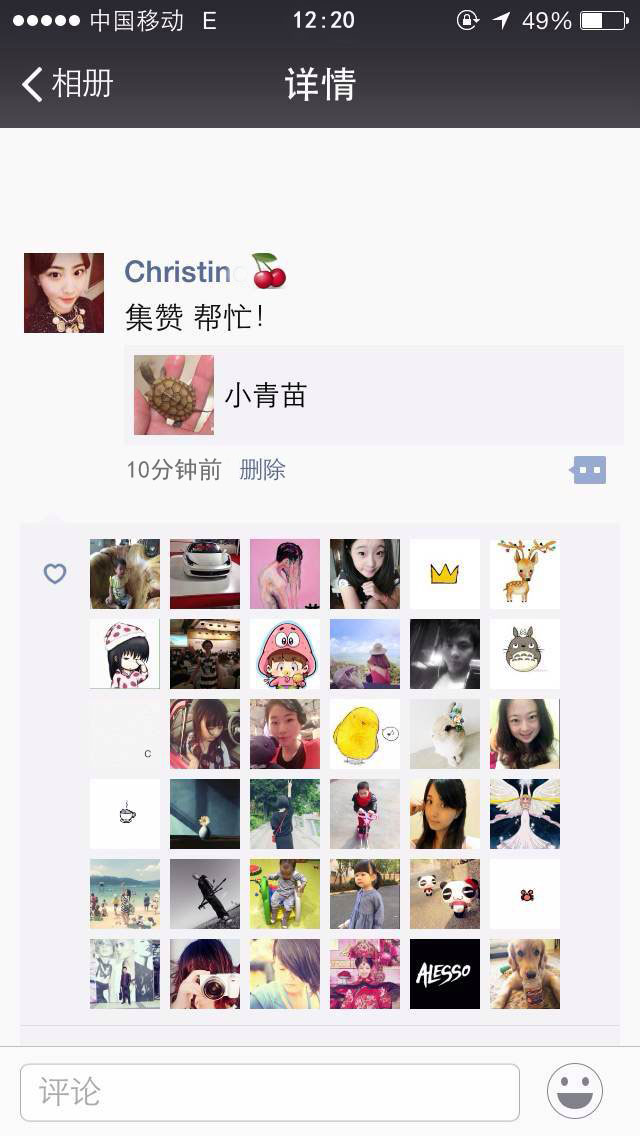This screenshot has height=1136, width=640.
Task: Open the emoji smiley picker
Action: pos(575,1091)
